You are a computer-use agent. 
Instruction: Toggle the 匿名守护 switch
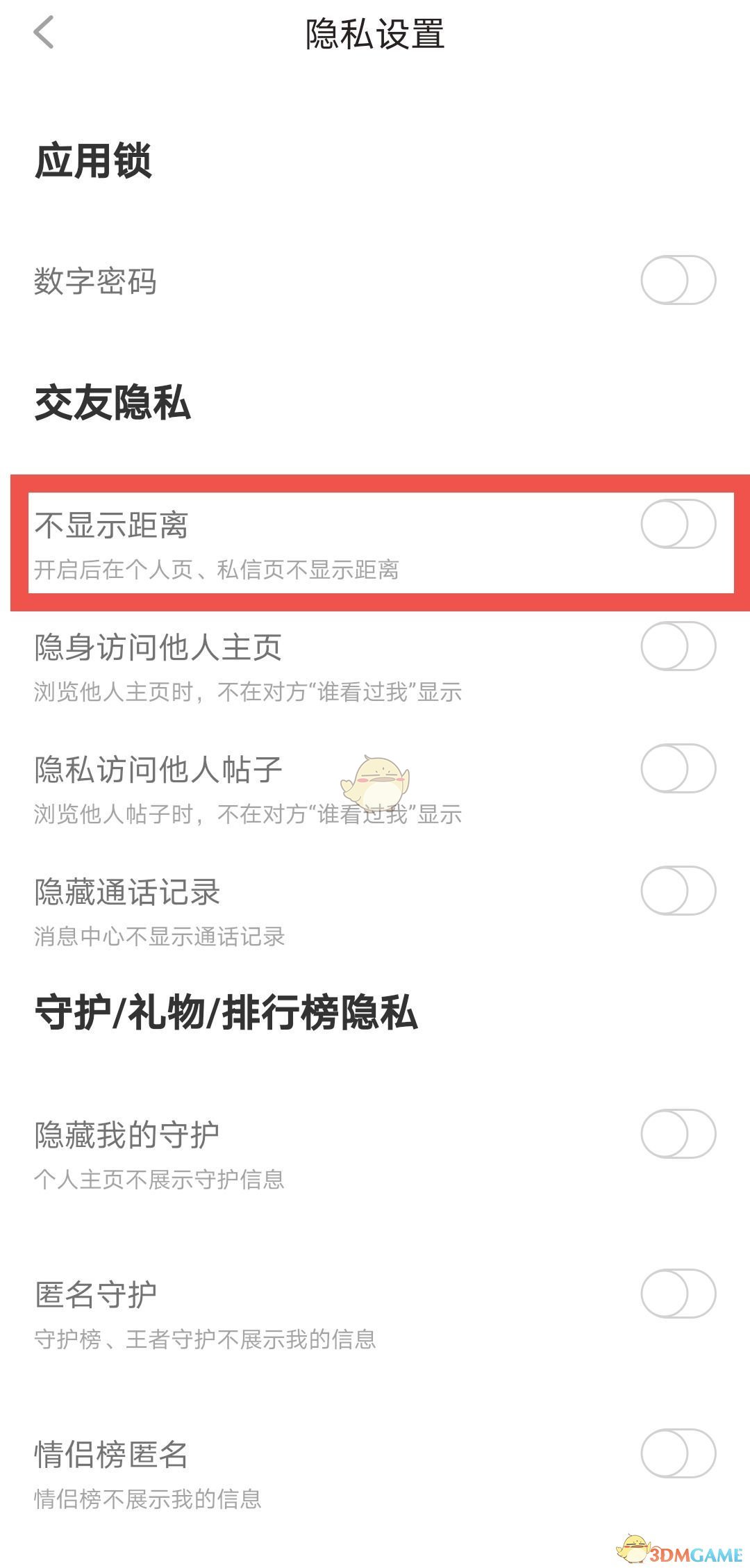coord(678,1294)
